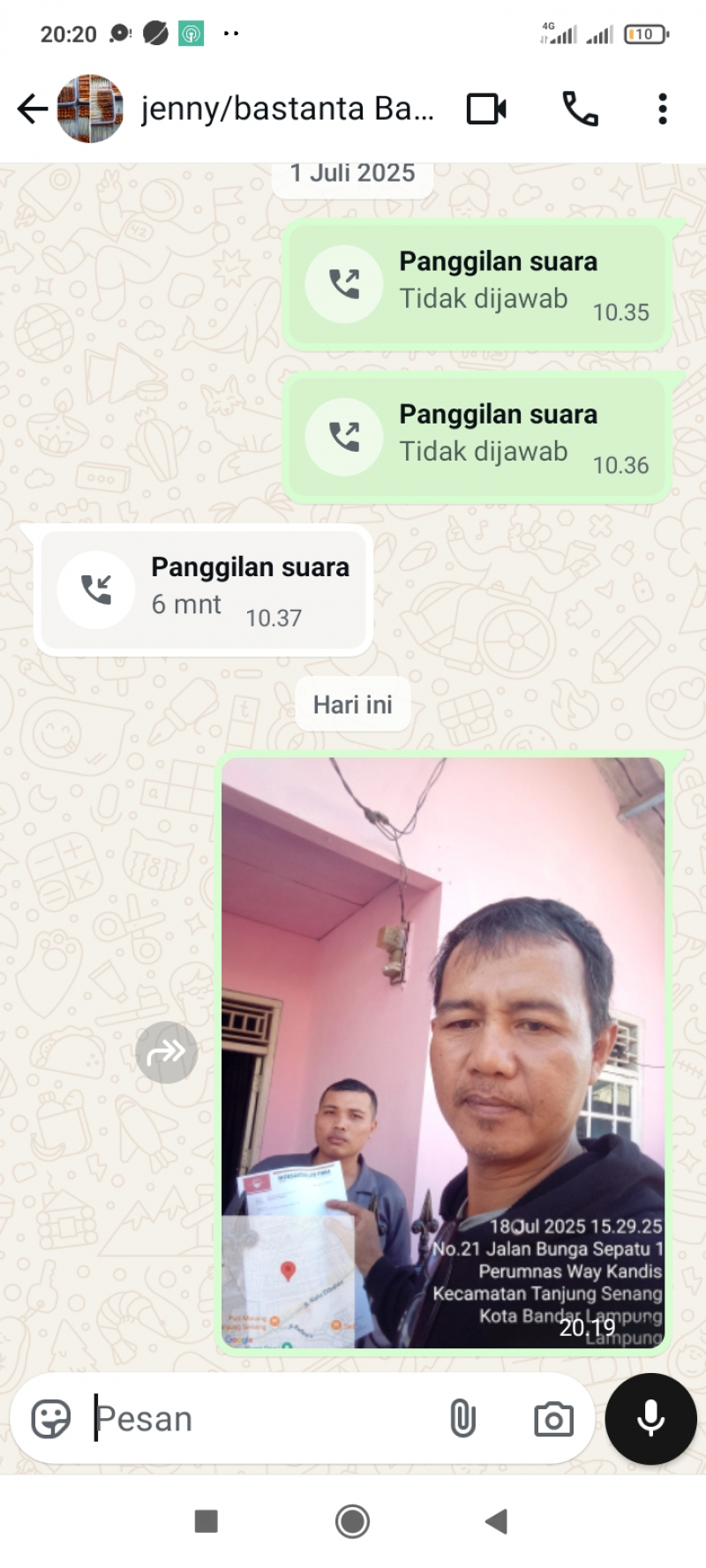Go to the system home screen
Screen dimensions: 706x1568
pyautogui.click(x=352, y=1521)
